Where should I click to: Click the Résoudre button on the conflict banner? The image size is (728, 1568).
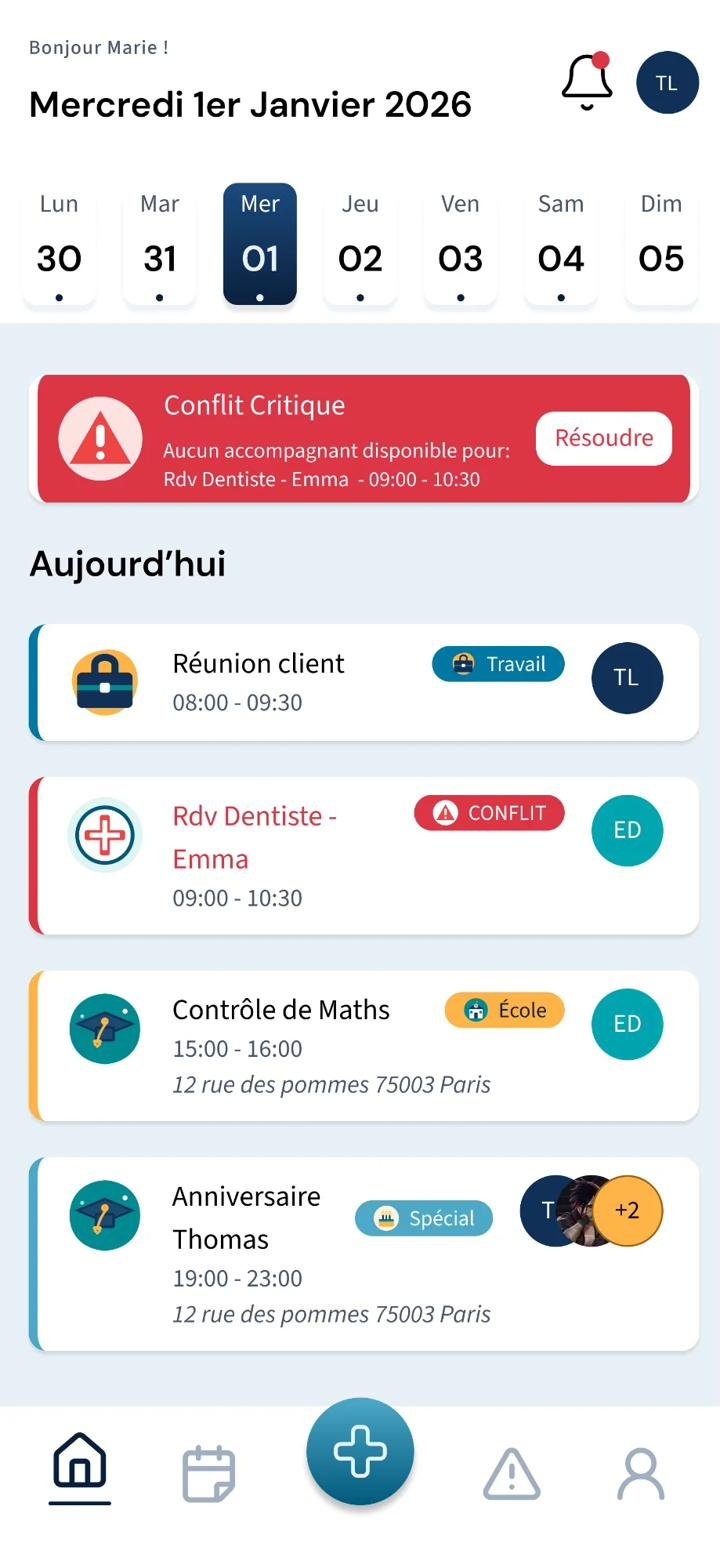click(x=603, y=438)
